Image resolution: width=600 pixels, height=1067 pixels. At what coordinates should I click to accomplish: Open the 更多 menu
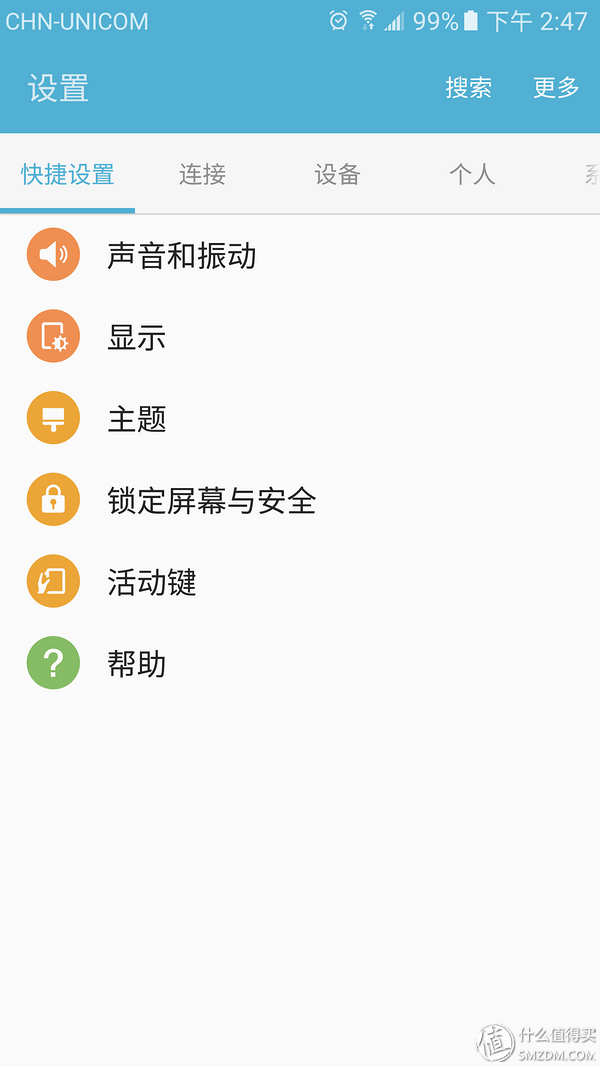coord(556,88)
